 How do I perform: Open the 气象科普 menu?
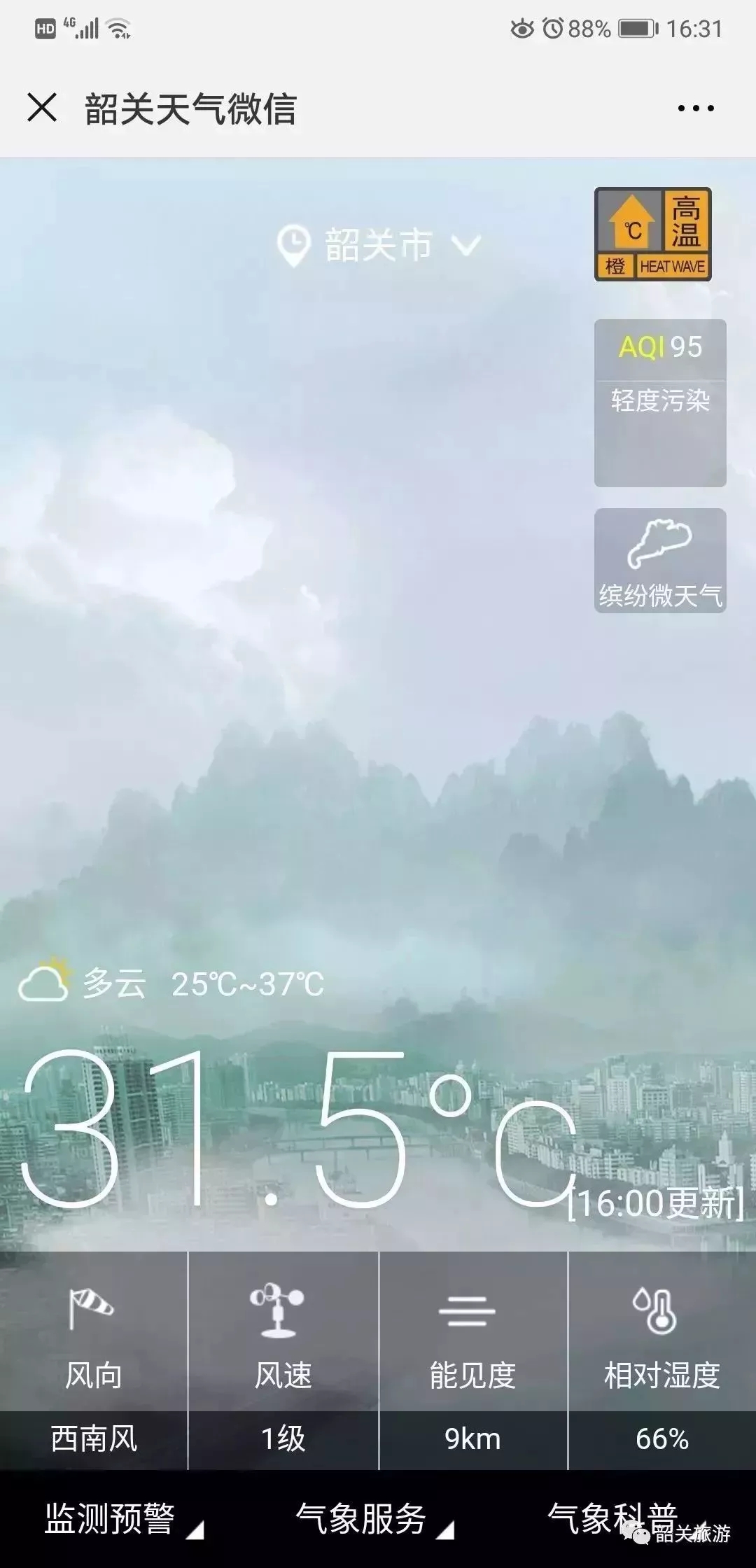[613, 1520]
